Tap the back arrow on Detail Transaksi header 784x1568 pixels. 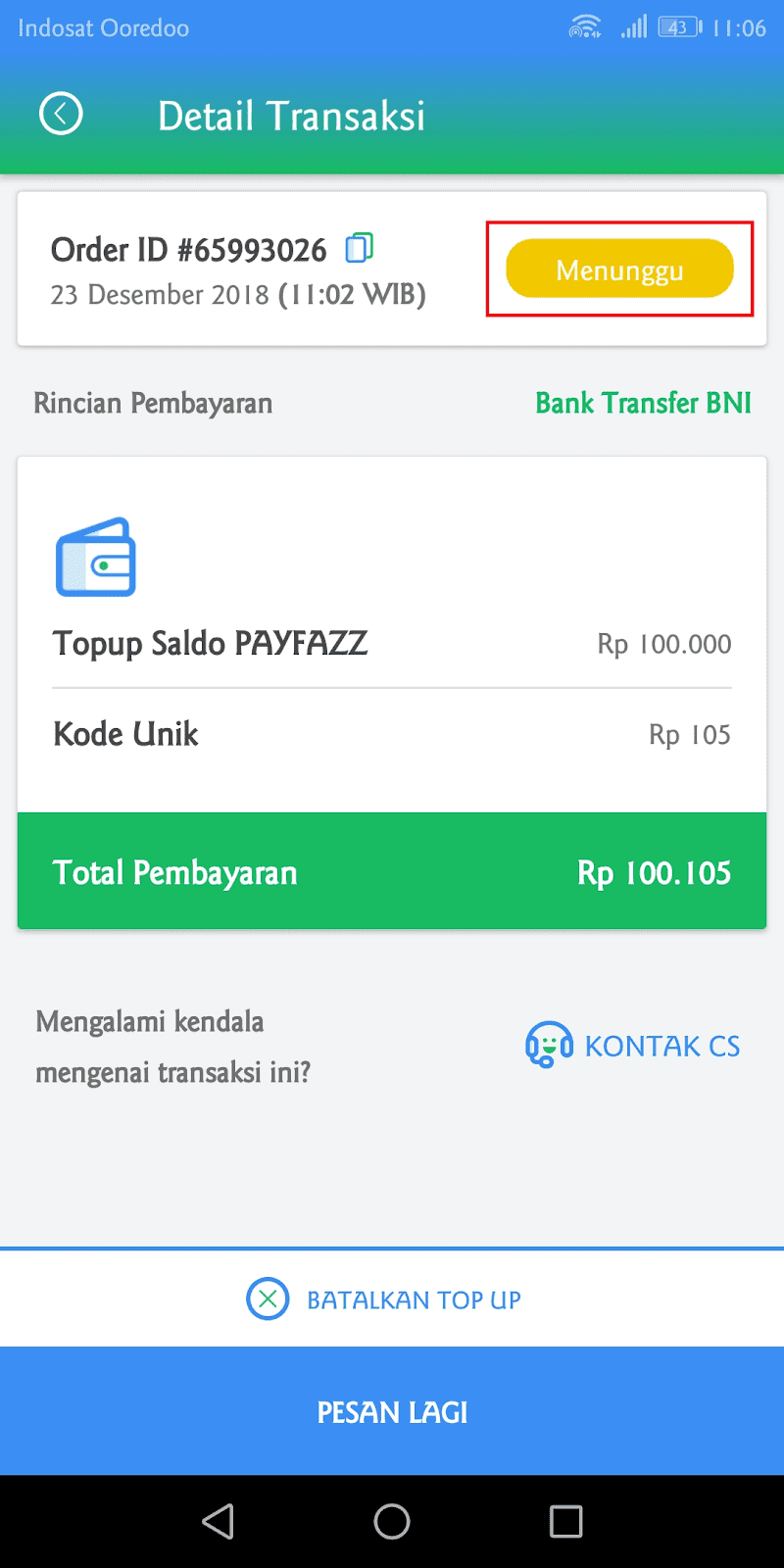pyautogui.click(x=61, y=114)
